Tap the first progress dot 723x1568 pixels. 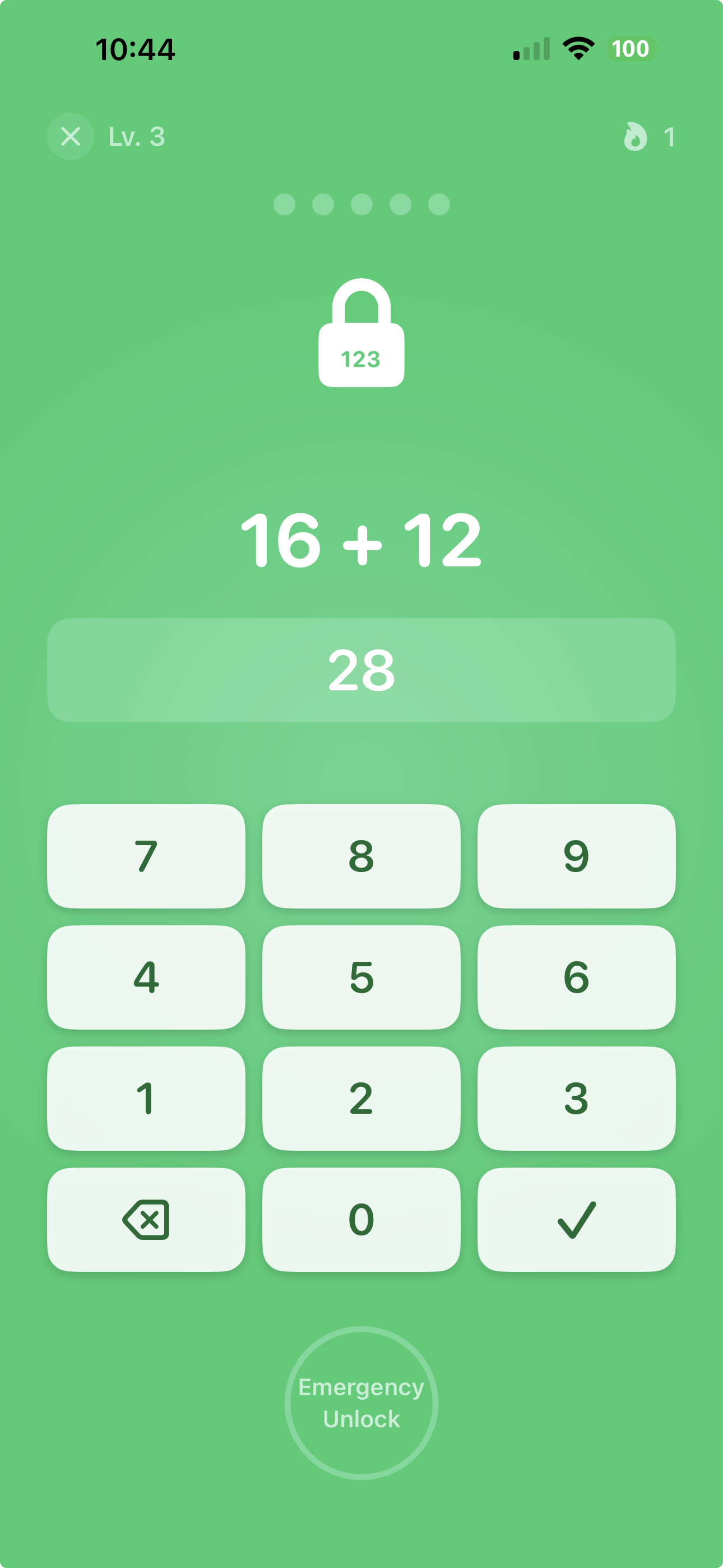pos(284,206)
